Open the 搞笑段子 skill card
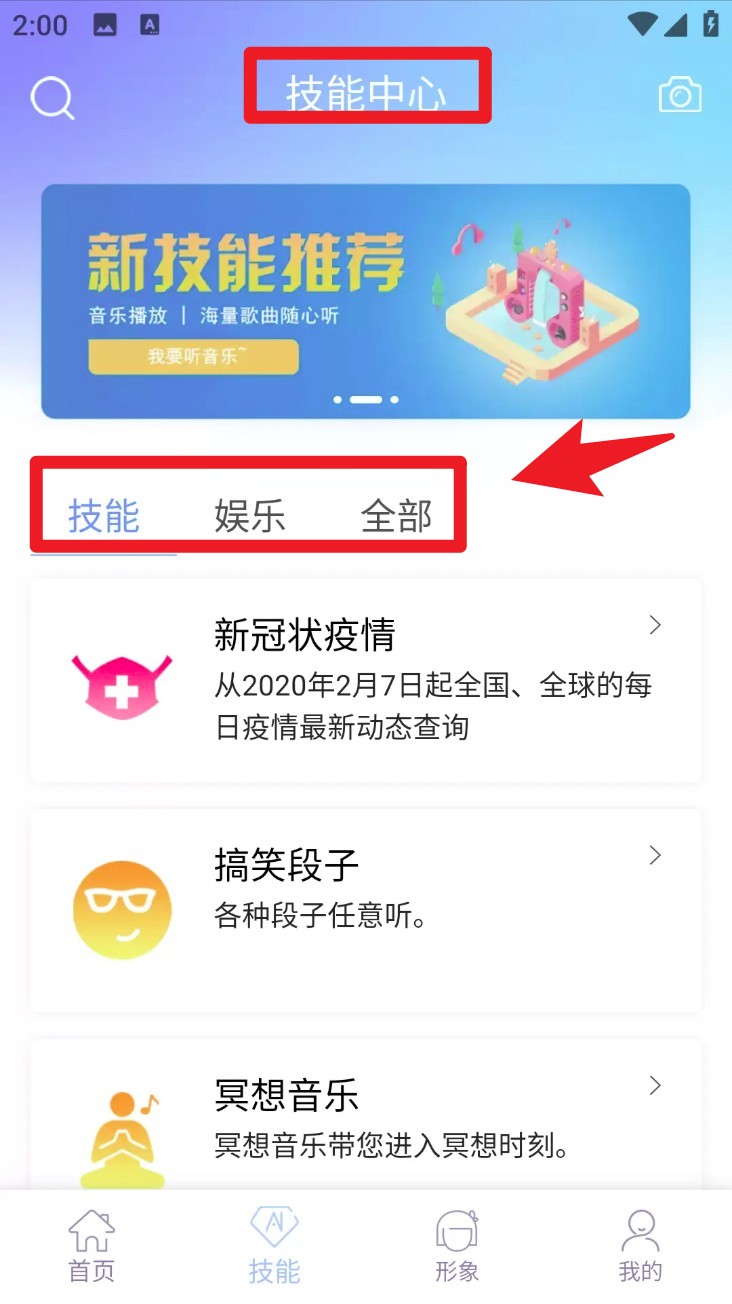732x1304 pixels. [366, 910]
